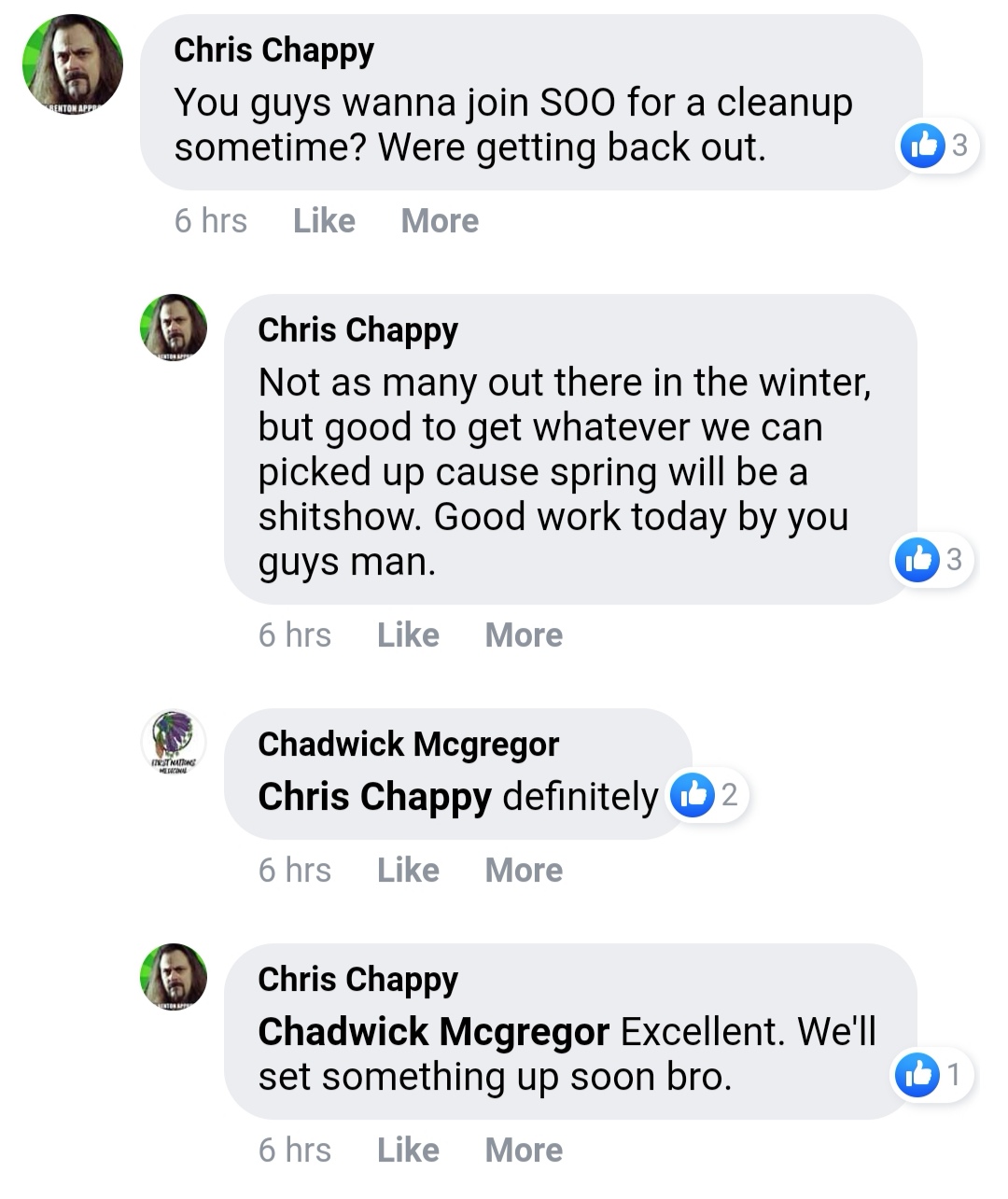This screenshot has width=1008, height=1199.
Task: Open More under the "set something up soon" reply
Action: (x=524, y=1150)
